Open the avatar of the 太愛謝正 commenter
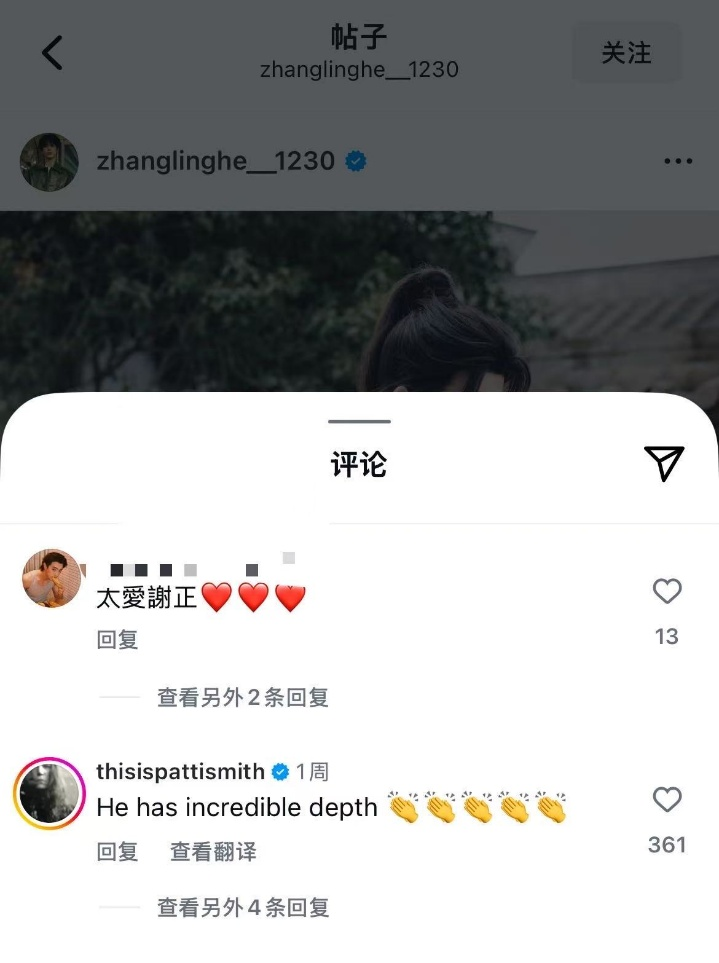The height and width of the screenshot is (963, 719). click(x=51, y=578)
